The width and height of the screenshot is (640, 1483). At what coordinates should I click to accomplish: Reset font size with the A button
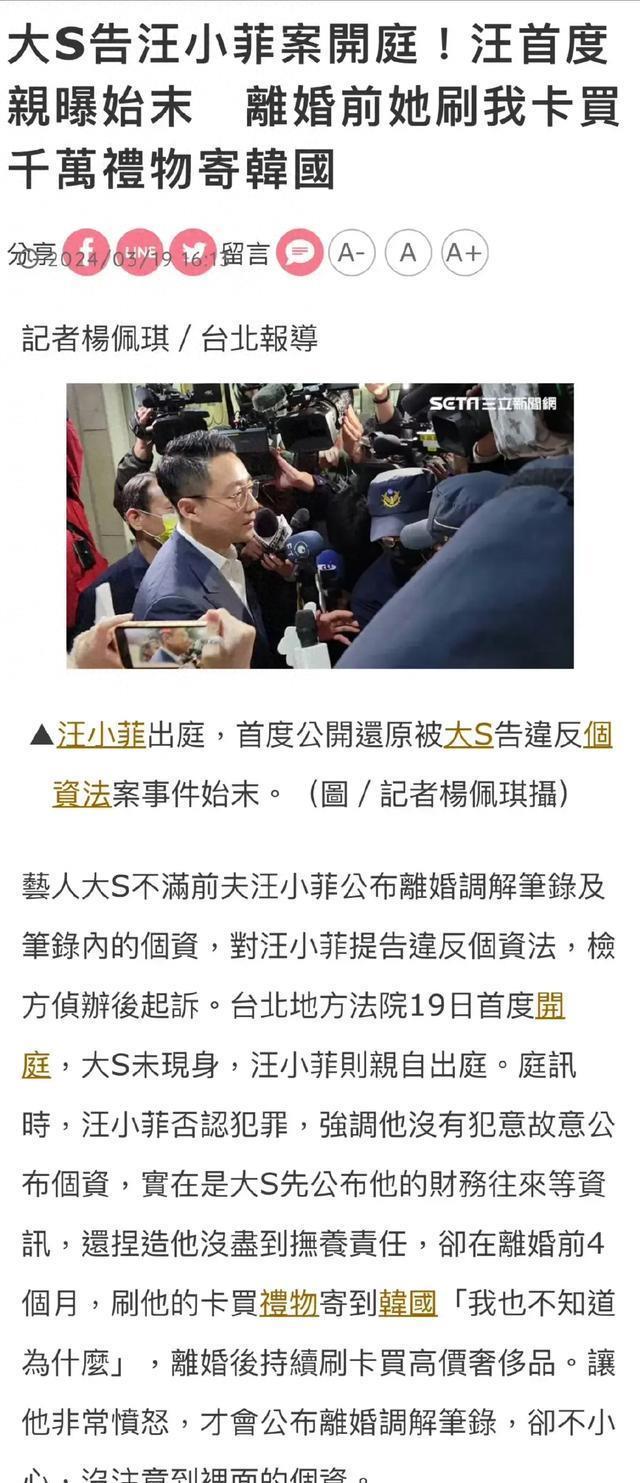(x=407, y=252)
